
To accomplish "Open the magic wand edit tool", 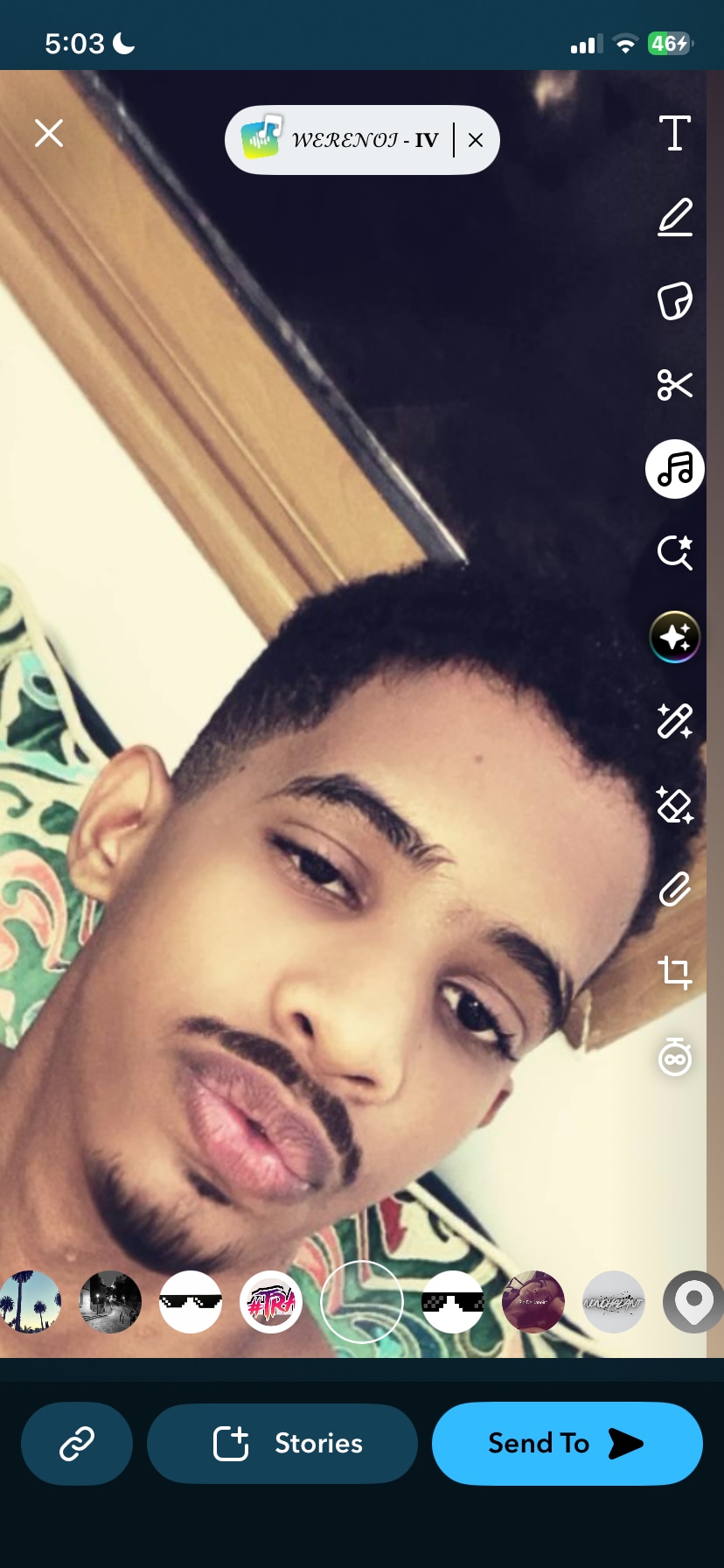I will (675, 721).
